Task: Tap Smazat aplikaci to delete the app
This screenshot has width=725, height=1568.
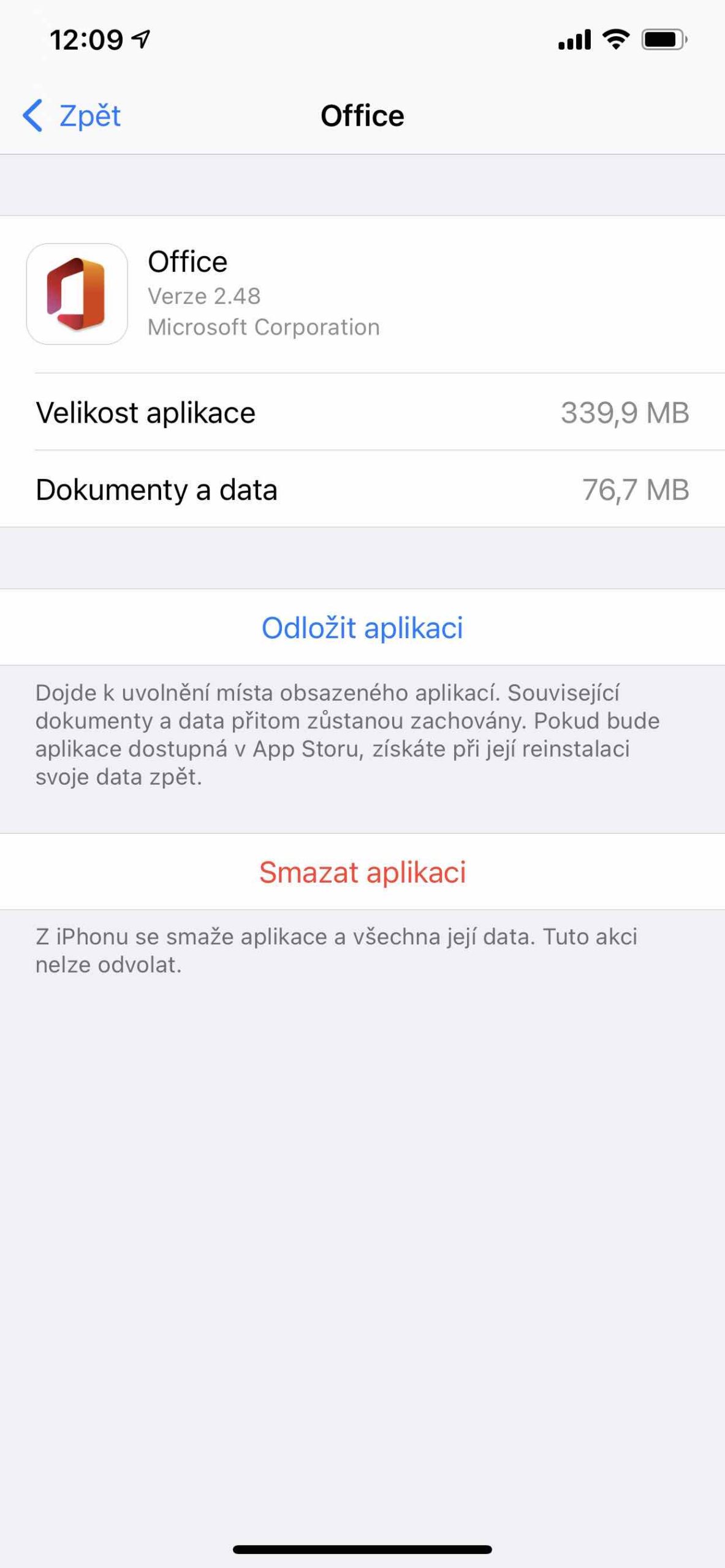Action: point(362,872)
